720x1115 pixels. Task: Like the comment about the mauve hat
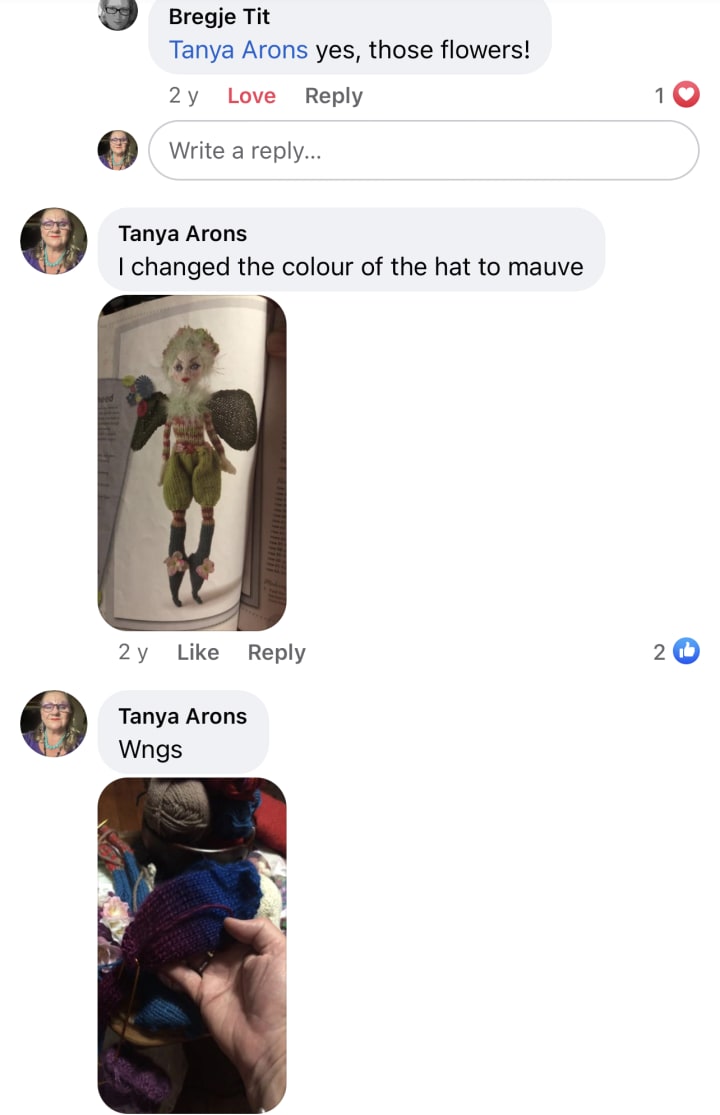[197, 652]
